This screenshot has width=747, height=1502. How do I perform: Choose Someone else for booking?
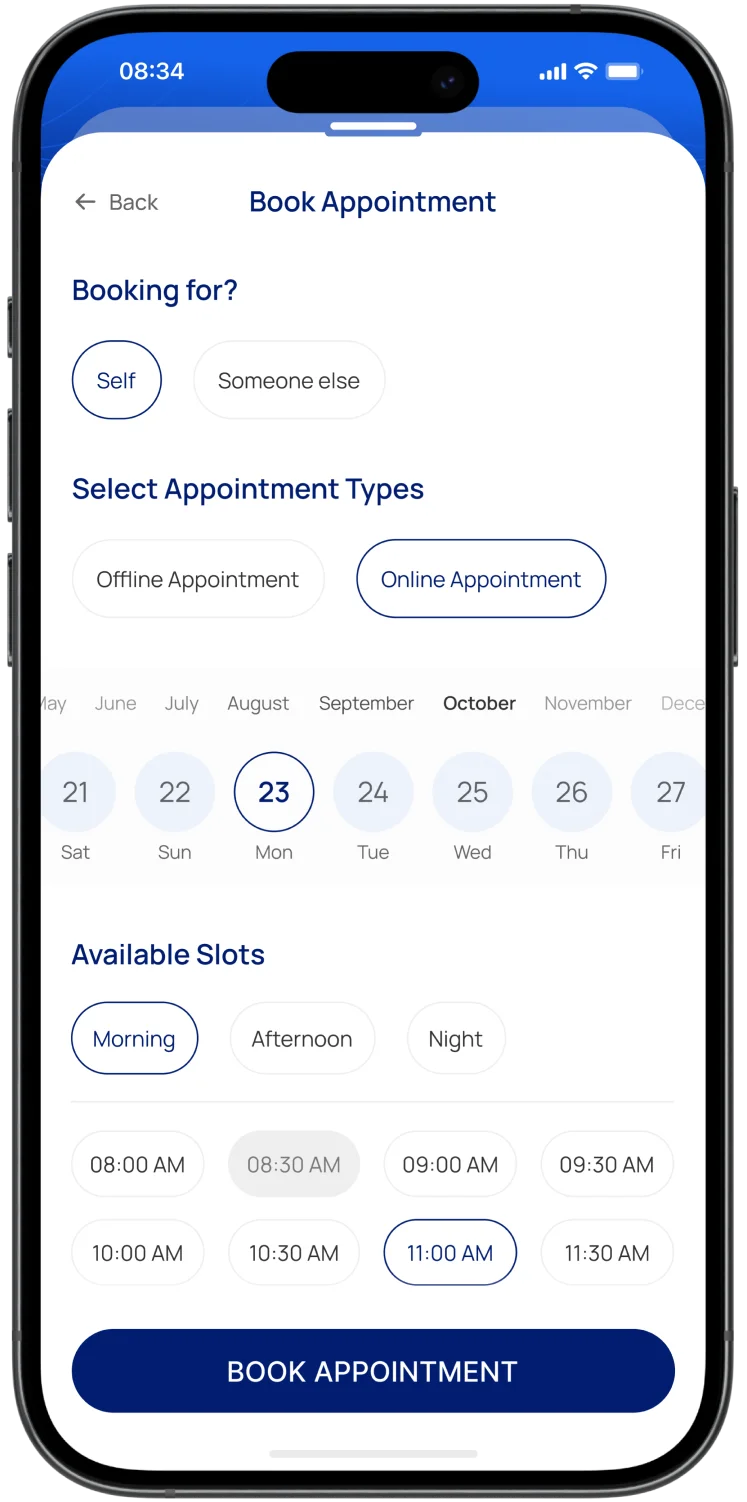[288, 380]
